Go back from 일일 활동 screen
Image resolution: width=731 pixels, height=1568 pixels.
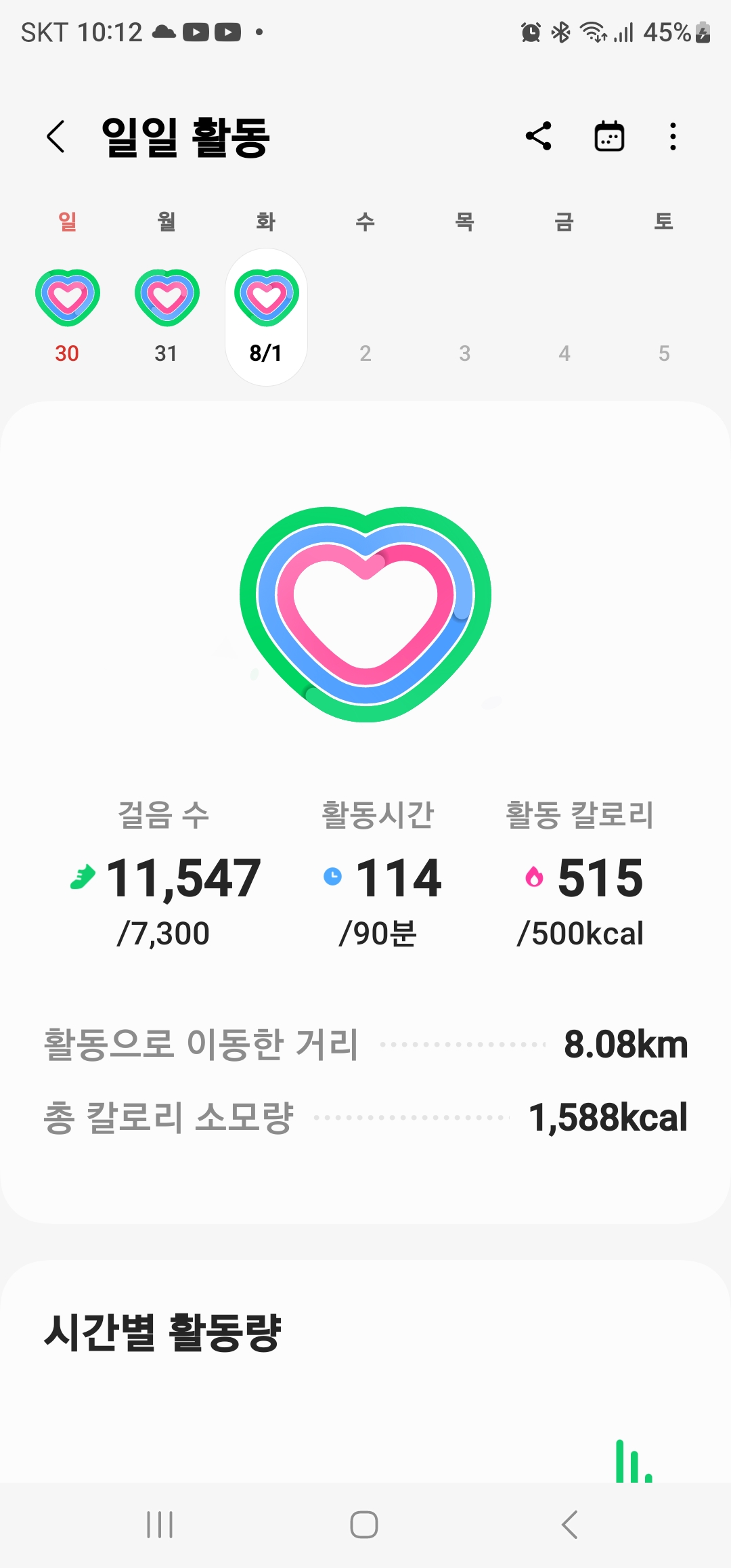[x=56, y=137]
